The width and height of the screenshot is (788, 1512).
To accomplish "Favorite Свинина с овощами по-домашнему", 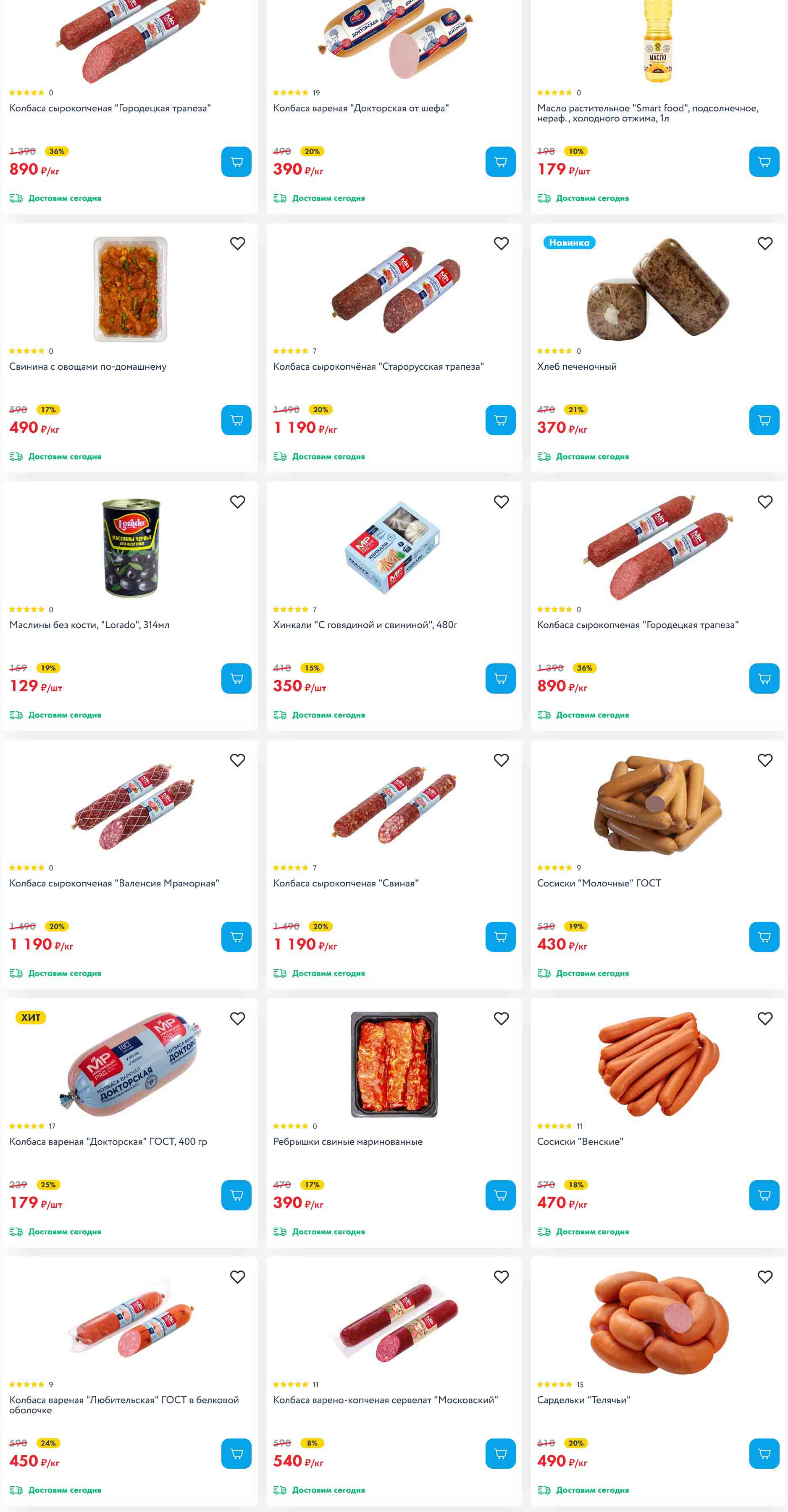I will point(237,244).
